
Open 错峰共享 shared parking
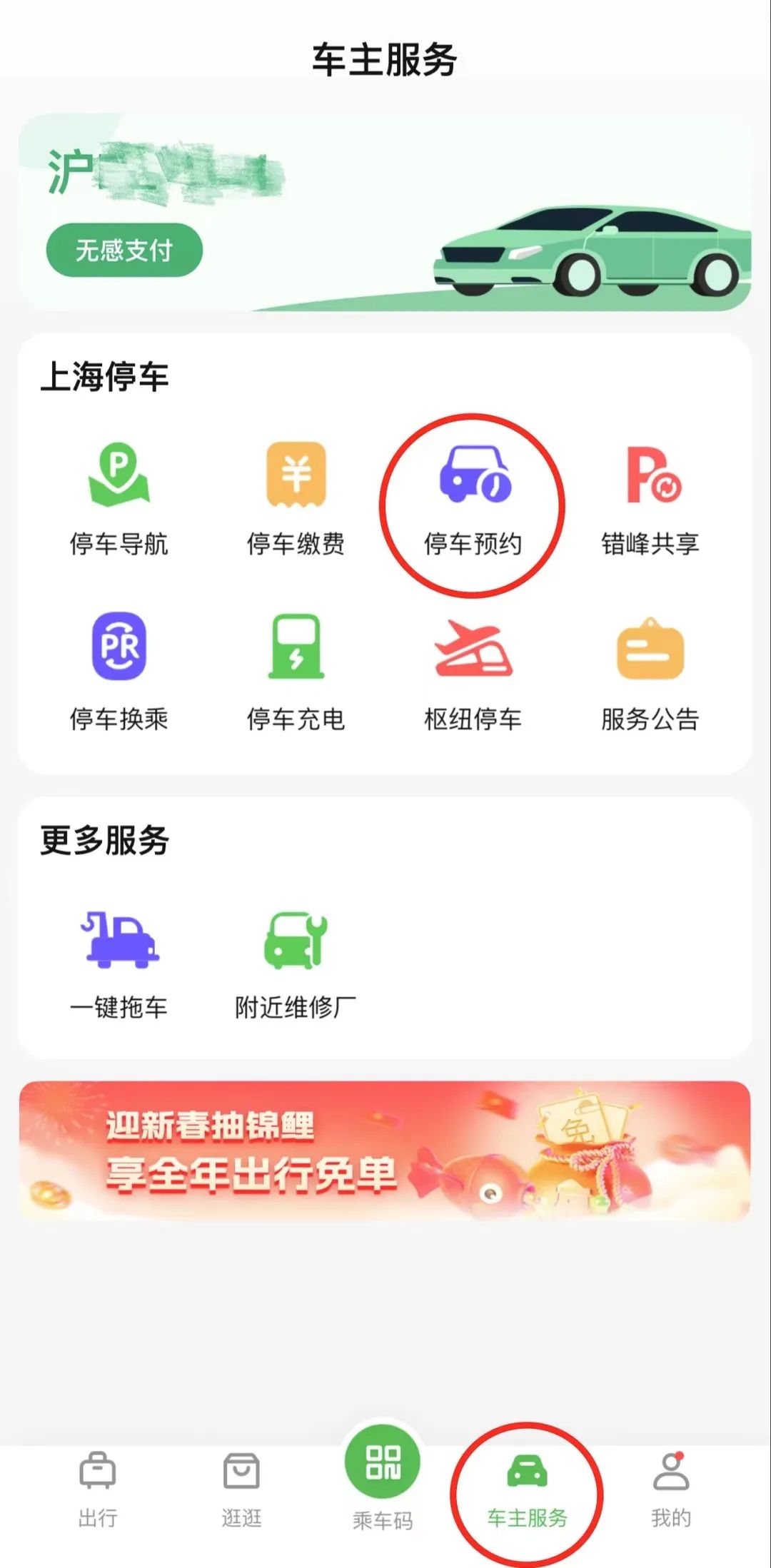[x=650, y=497]
